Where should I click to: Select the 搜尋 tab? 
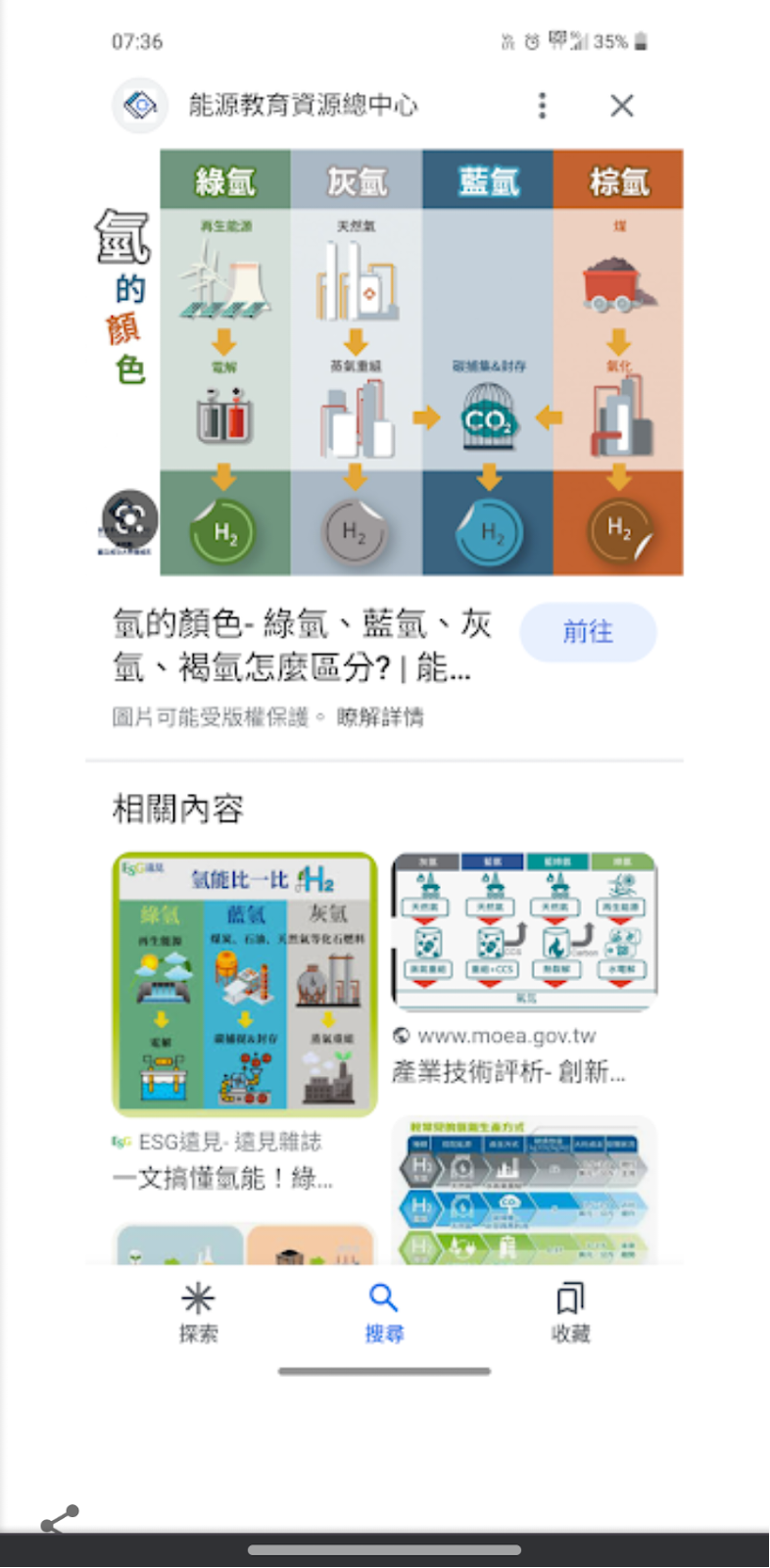384,1313
